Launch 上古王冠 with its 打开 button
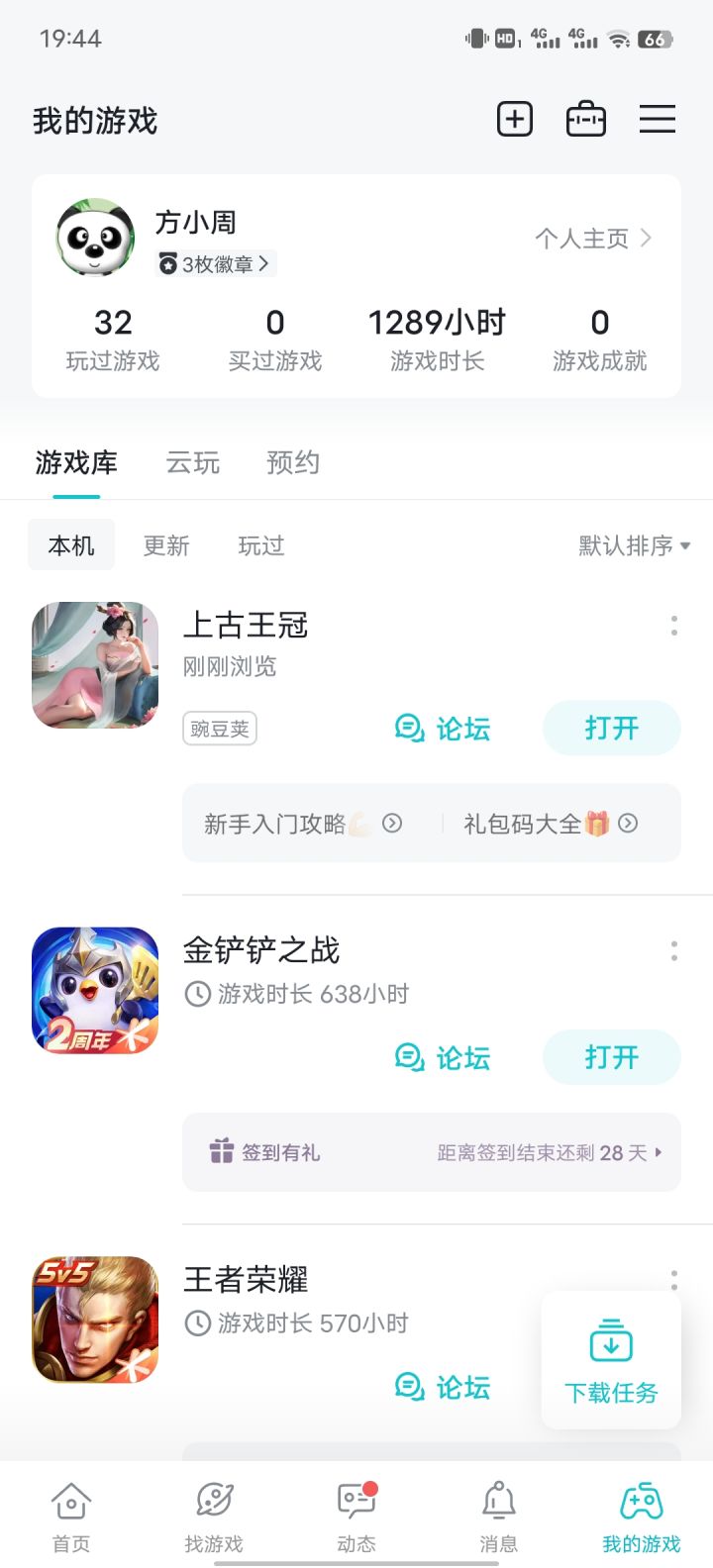 tap(611, 729)
